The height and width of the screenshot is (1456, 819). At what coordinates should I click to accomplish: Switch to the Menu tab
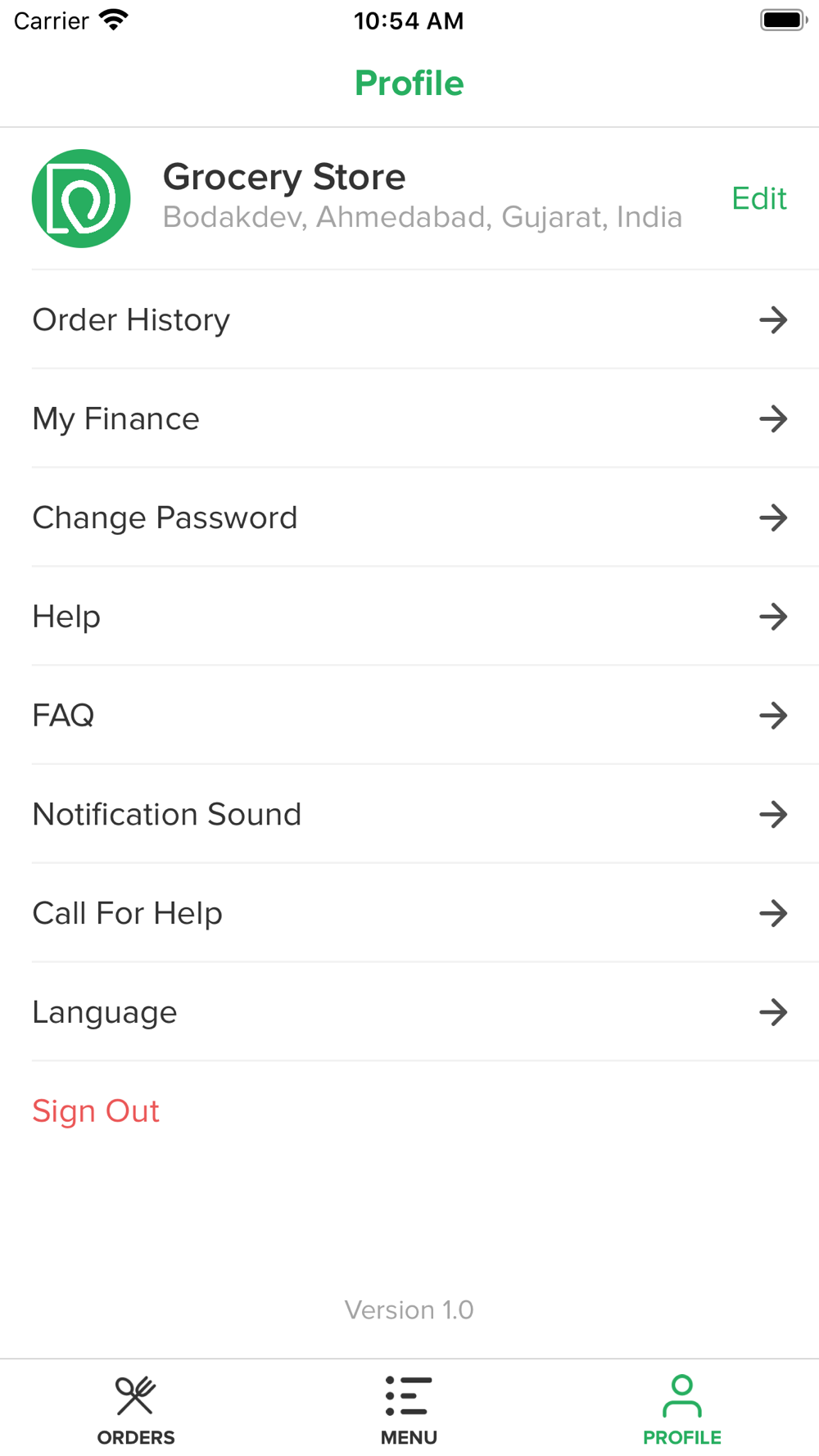(x=409, y=1410)
